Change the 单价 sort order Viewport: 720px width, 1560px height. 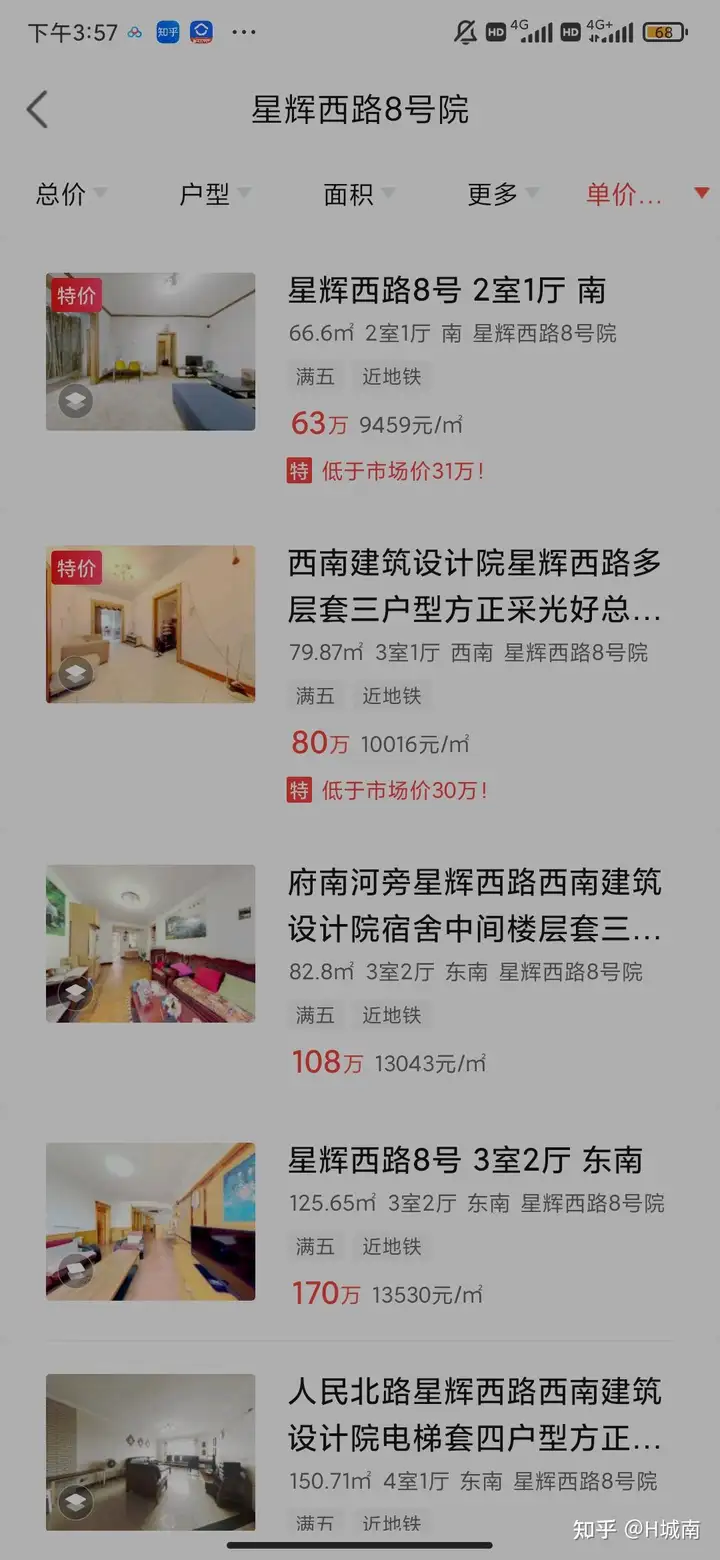coord(645,194)
